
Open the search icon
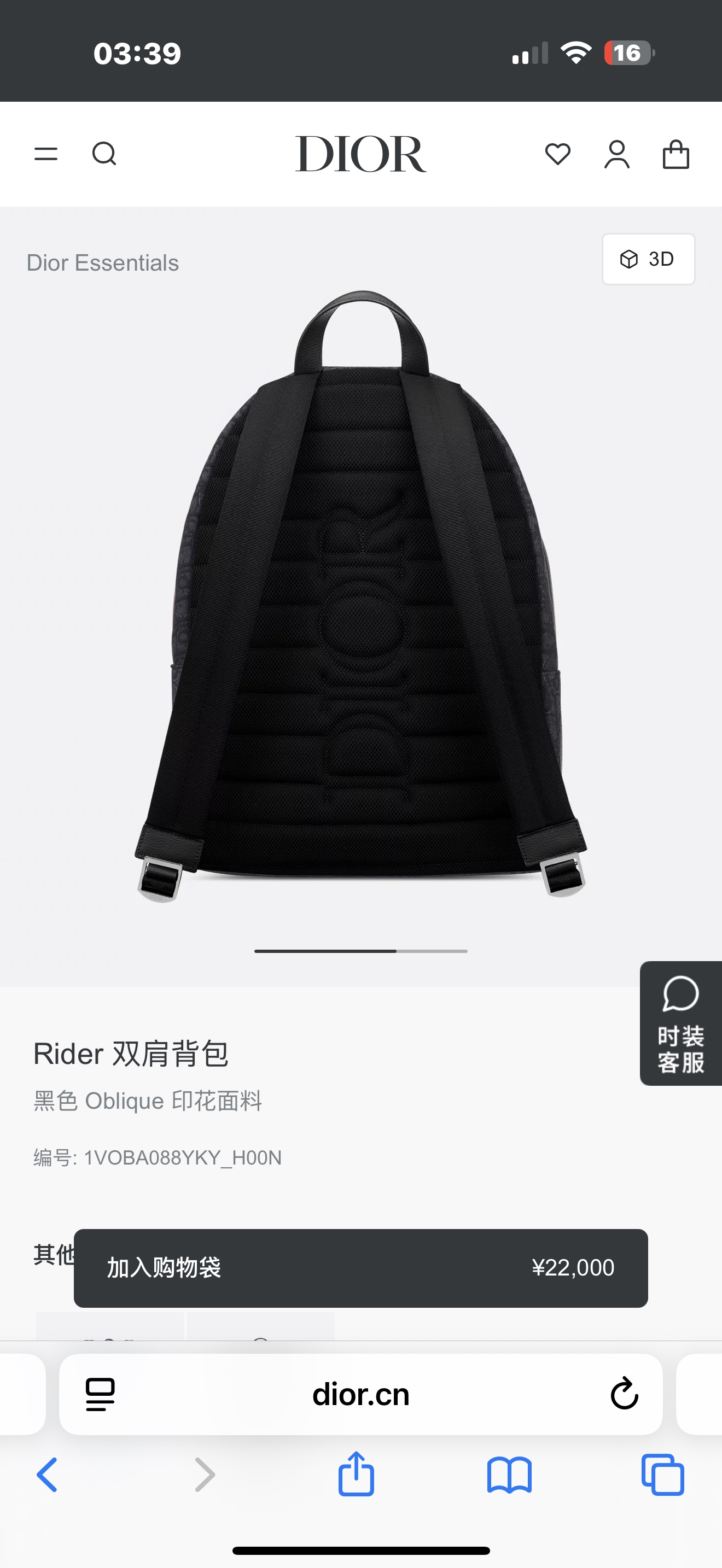[x=104, y=154]
